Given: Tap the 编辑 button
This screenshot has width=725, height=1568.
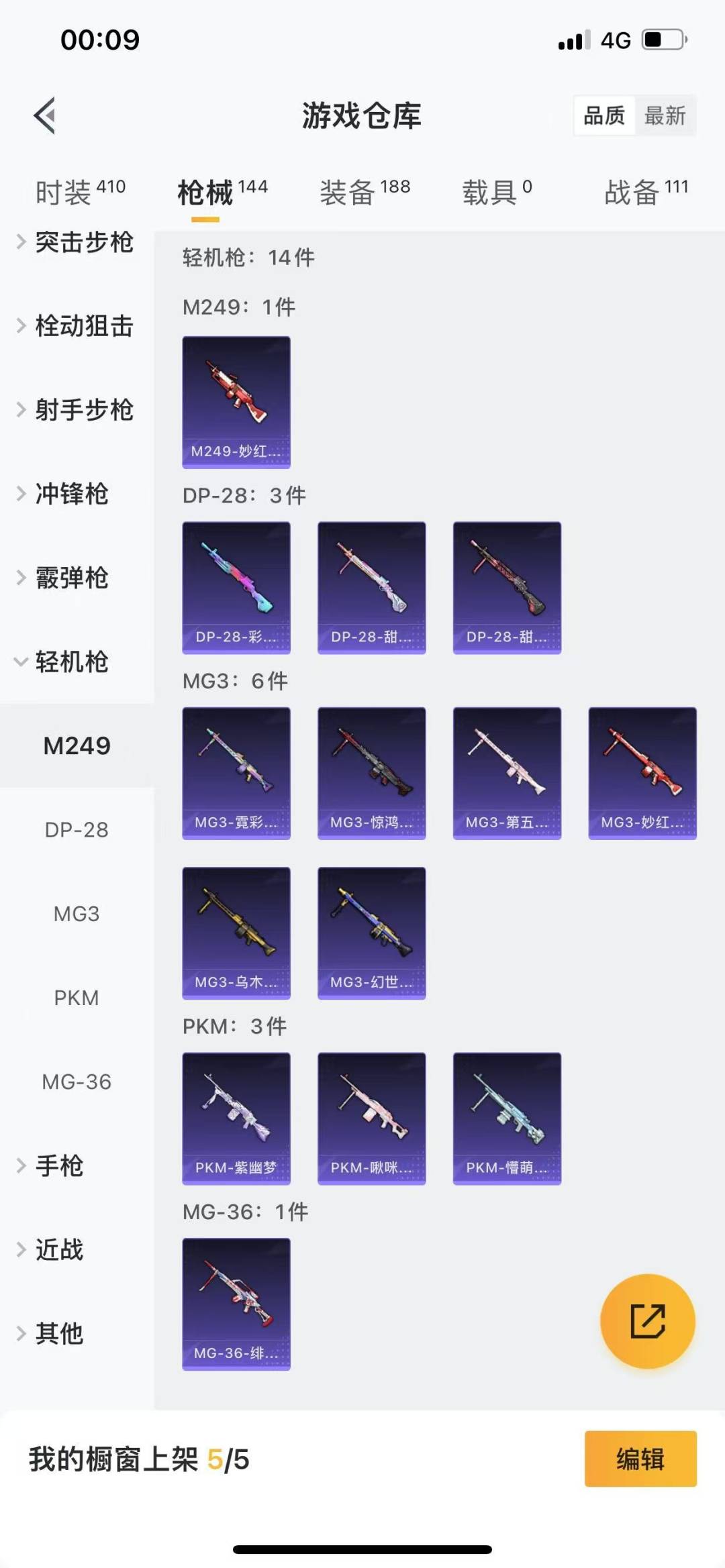Looking at the screenshot, I should 640,1459.
